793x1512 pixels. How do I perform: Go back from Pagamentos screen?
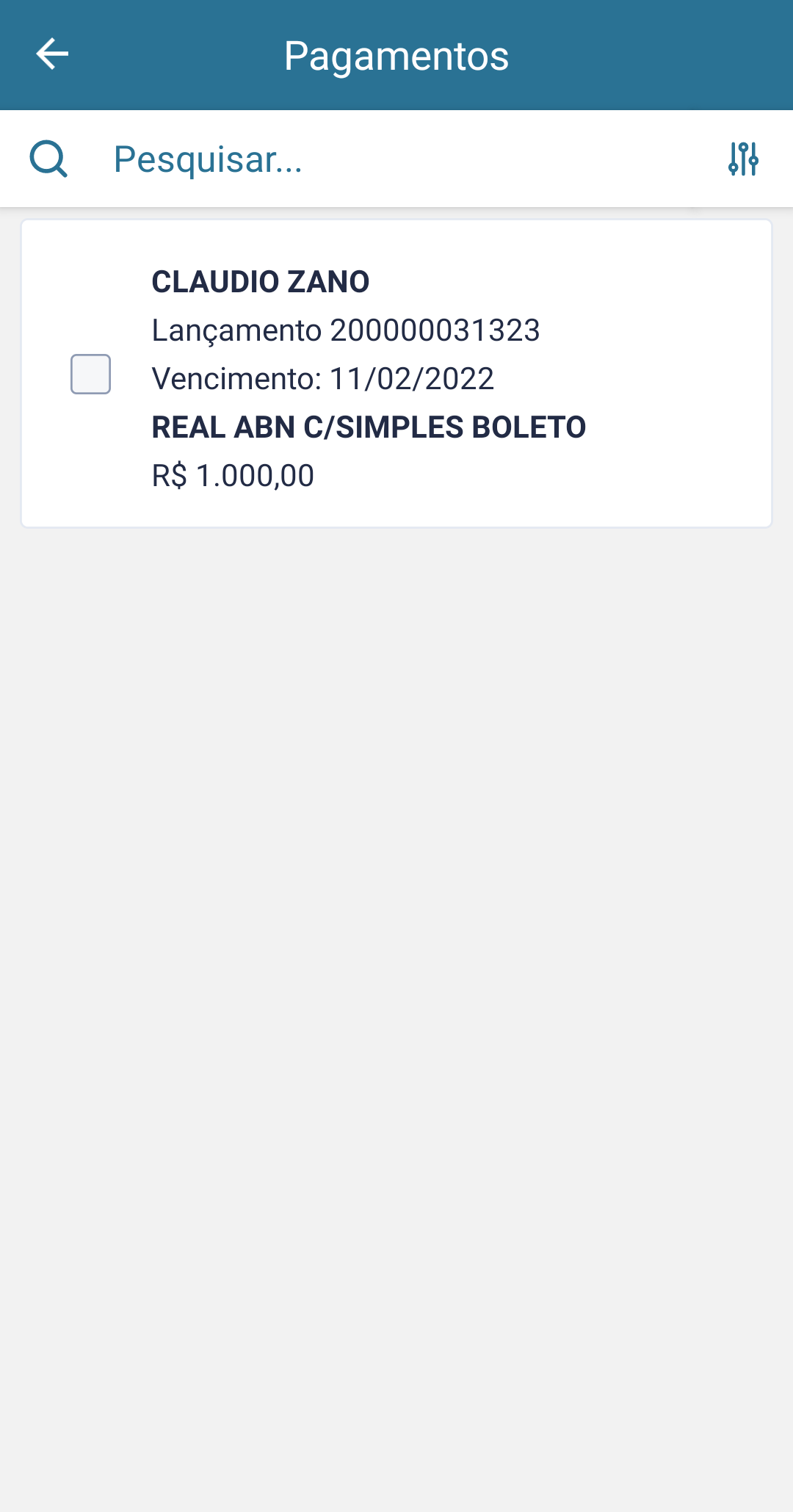52,54
